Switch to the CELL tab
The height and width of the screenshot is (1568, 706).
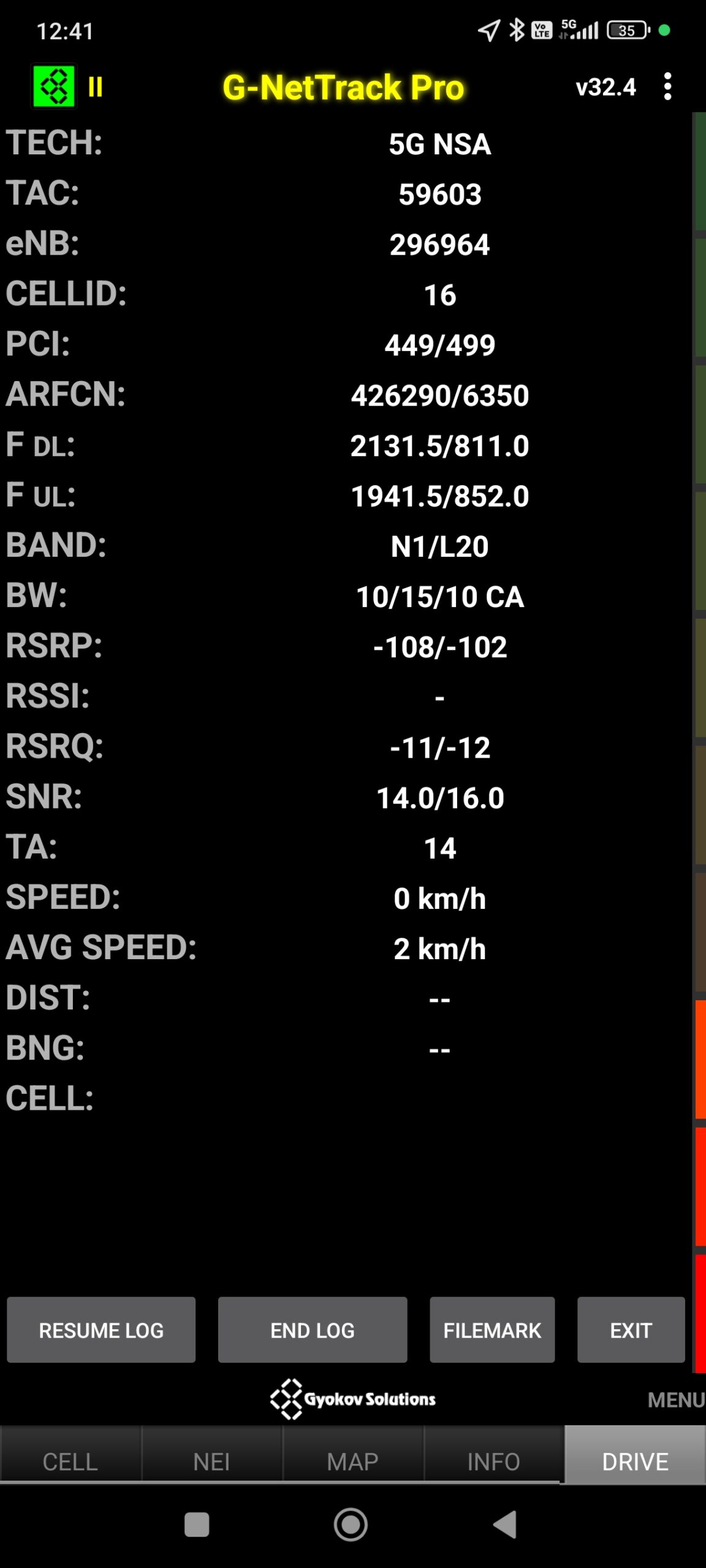click(x=70, y=1461)
